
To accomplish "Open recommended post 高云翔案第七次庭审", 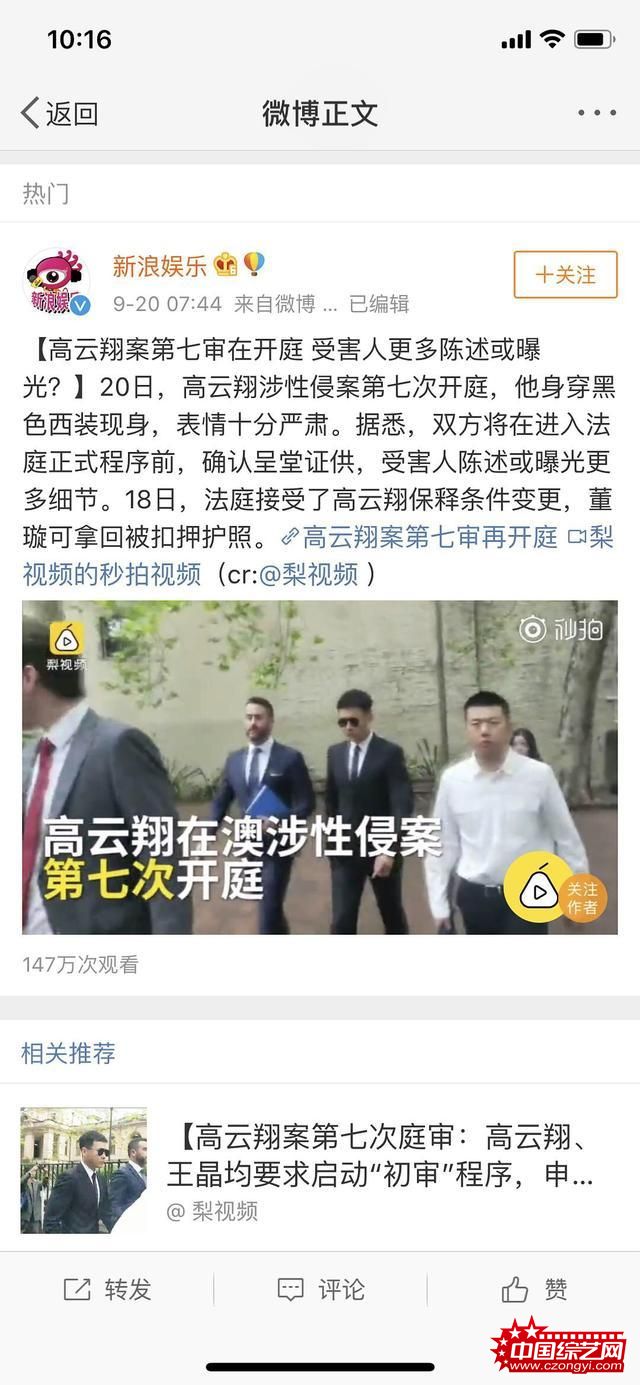I will coord(385,1156).
